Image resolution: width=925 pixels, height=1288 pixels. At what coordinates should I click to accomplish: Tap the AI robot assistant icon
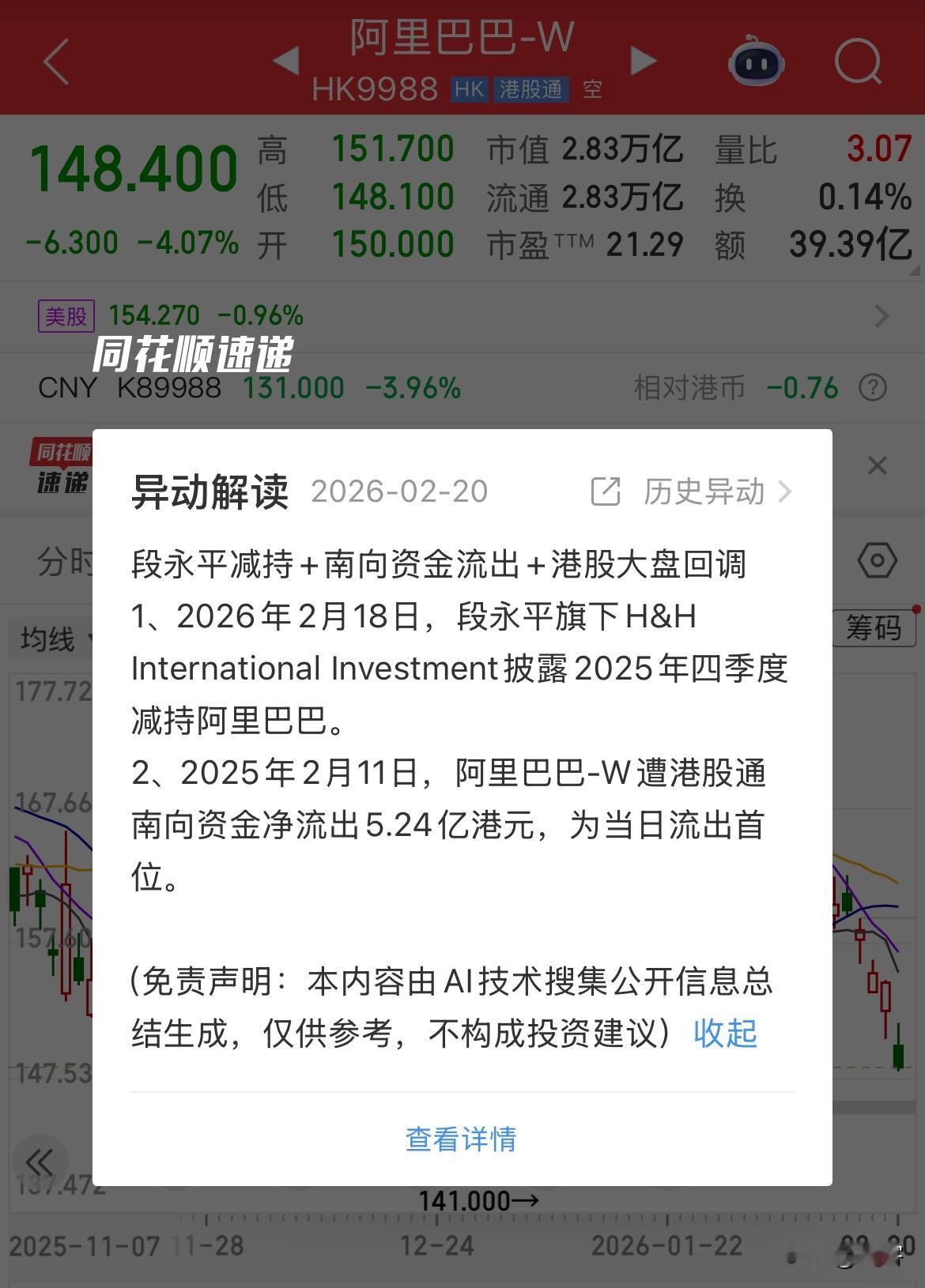755,62
